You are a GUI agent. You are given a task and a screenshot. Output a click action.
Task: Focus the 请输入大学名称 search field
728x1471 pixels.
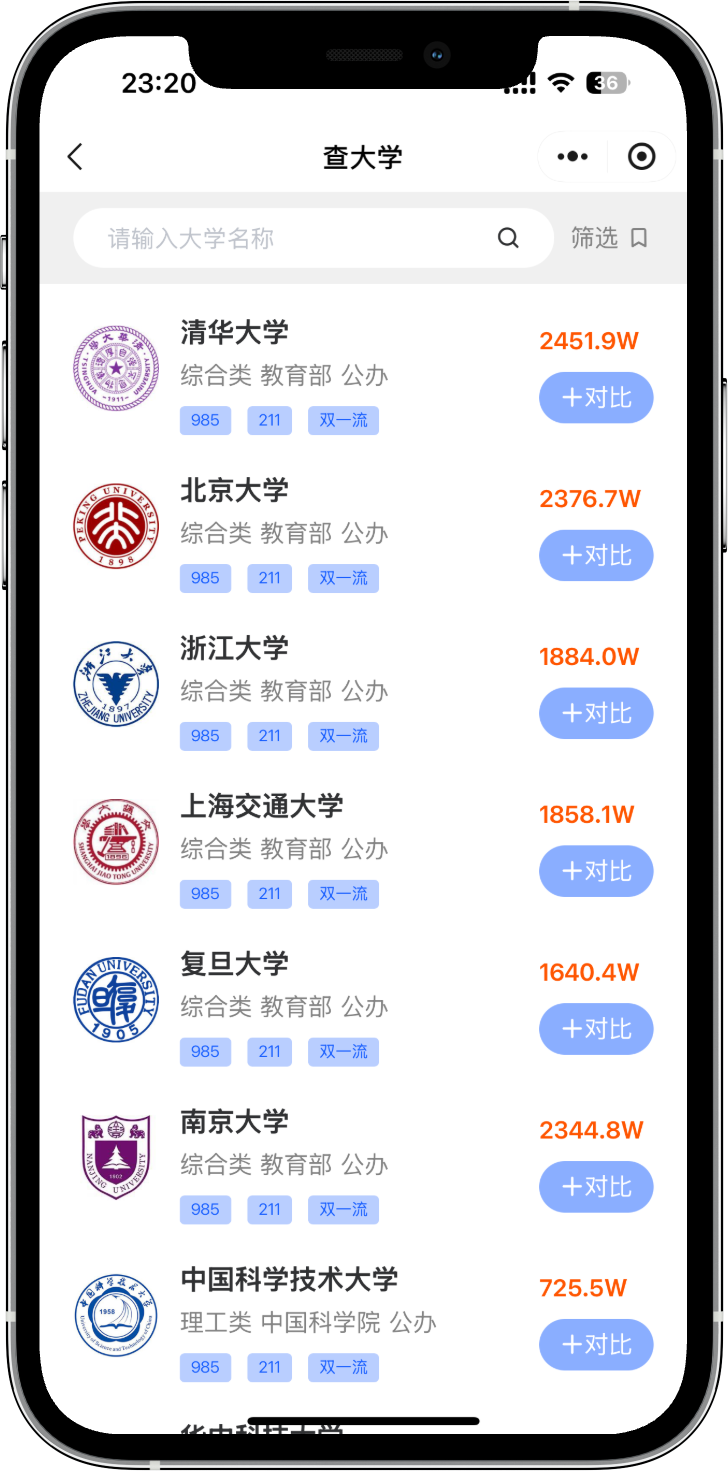(x=290, y=238)
